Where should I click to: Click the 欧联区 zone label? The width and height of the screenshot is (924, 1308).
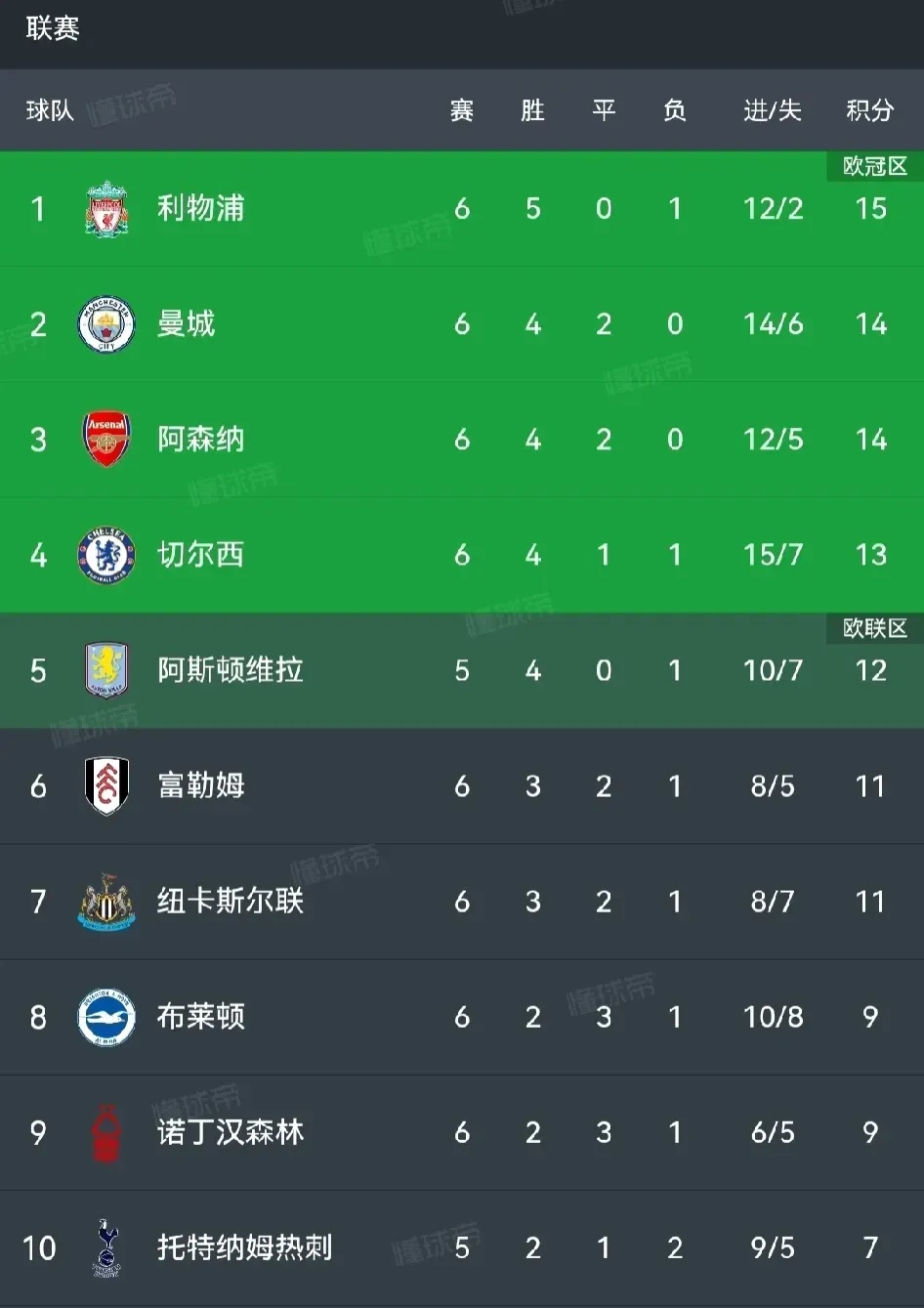pyautogui.click(x=876, y=629)
